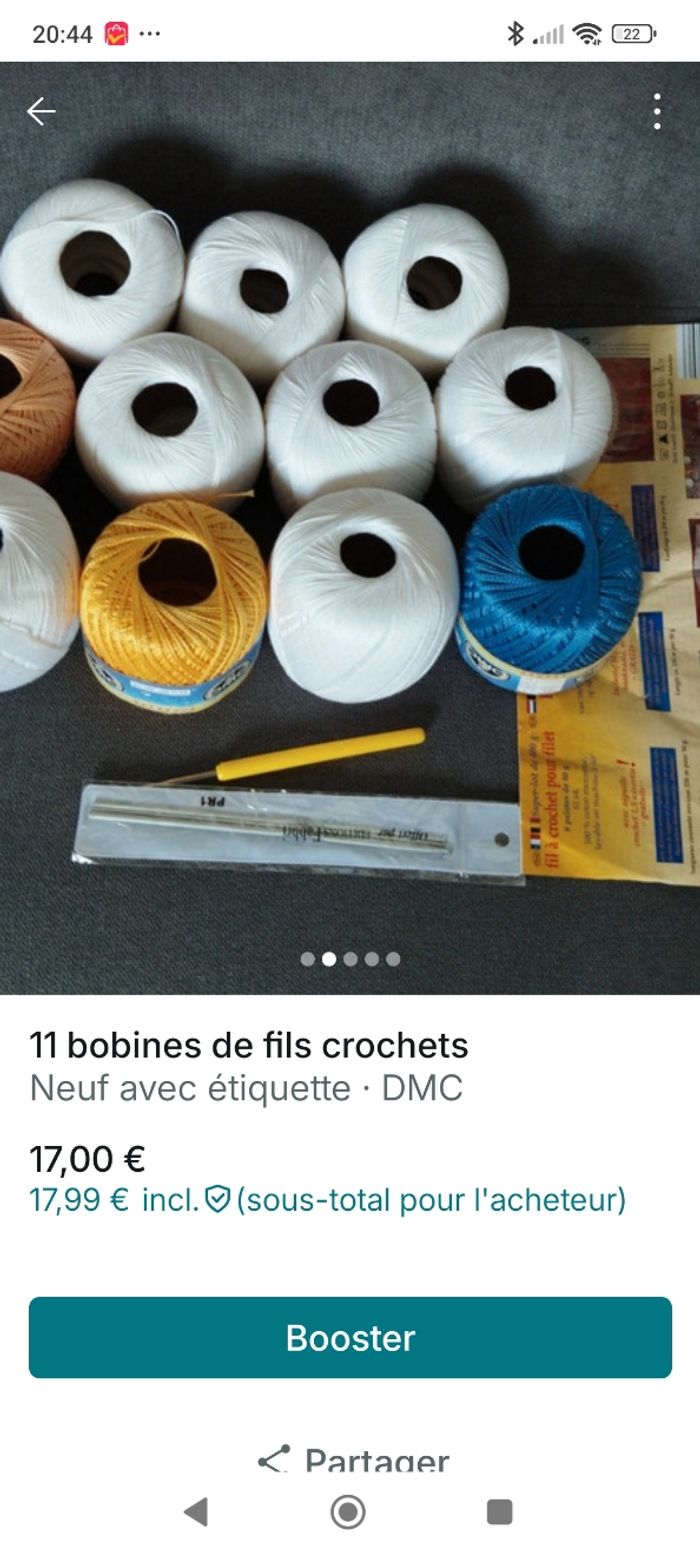
Task: Tap the Booster button
Action: (x=350, y=1337)
